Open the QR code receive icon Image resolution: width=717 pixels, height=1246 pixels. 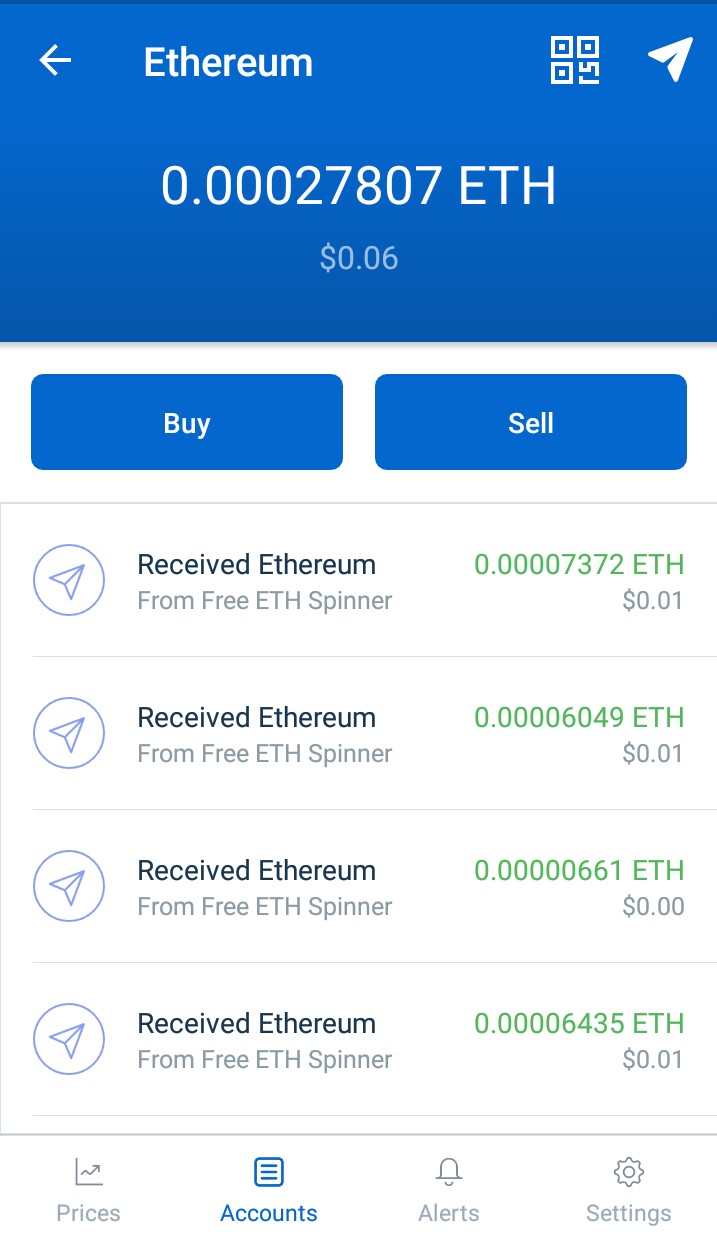[x=574, y=60]
